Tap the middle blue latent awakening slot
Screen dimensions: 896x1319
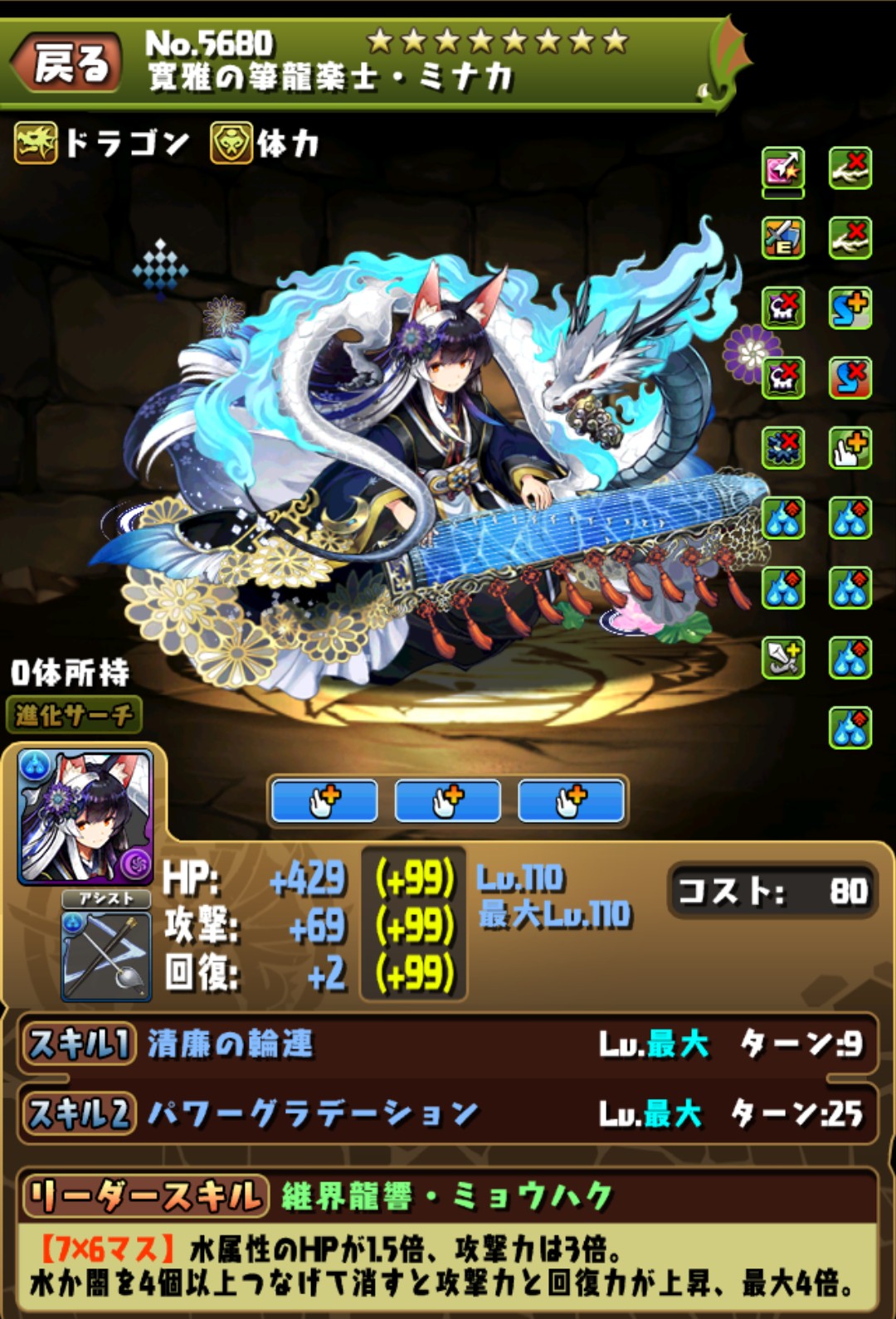[x=447, y=801]
